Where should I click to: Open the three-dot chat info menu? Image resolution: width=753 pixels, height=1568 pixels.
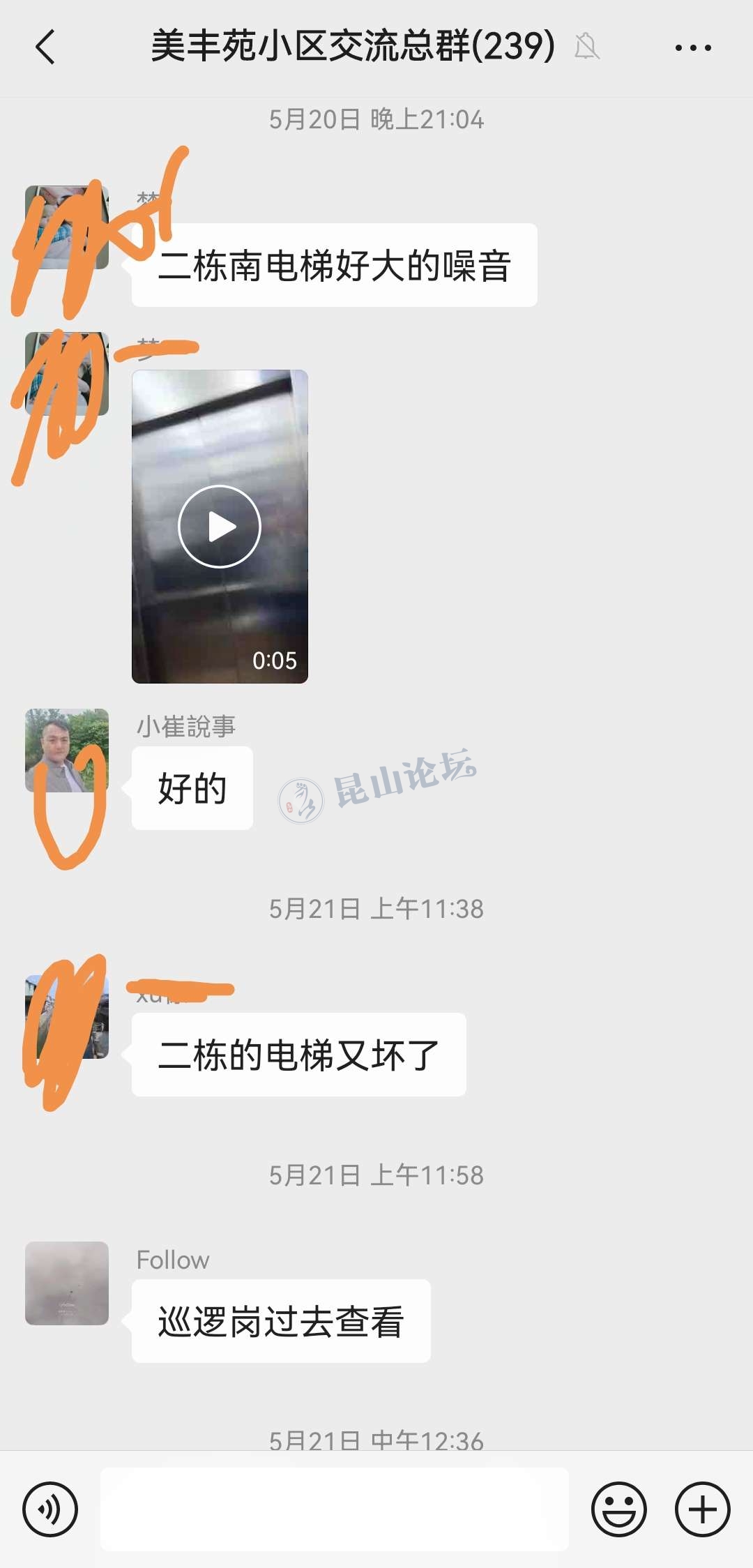693,48
